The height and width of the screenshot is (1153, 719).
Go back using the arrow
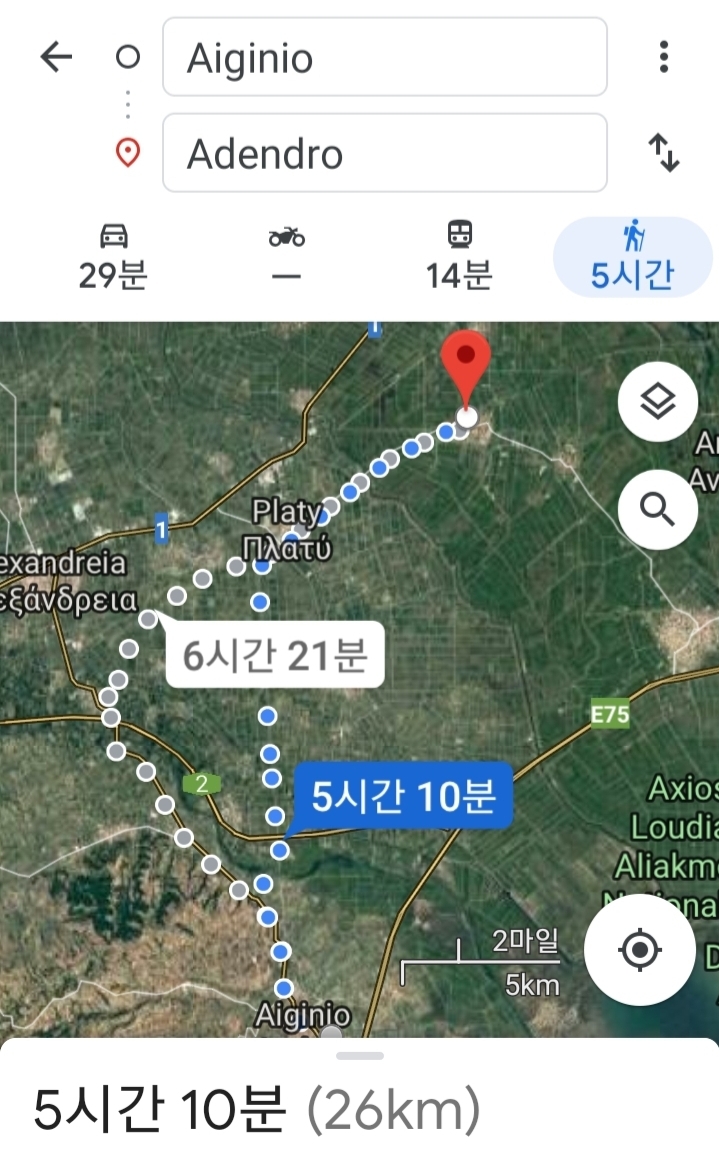pos(56,57)
